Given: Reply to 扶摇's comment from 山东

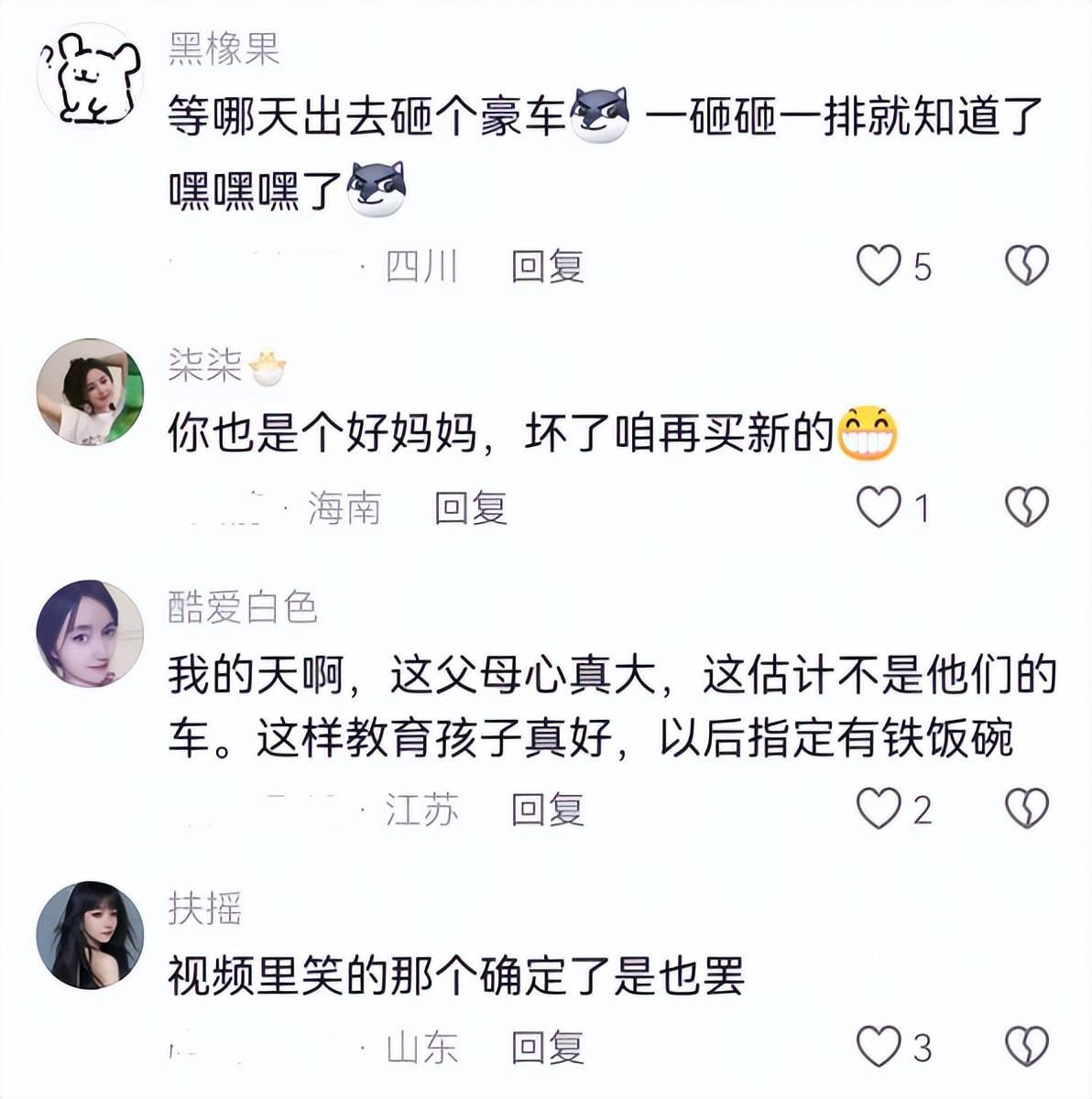Looking at the screenshot, I should (x=547, y=1047).
